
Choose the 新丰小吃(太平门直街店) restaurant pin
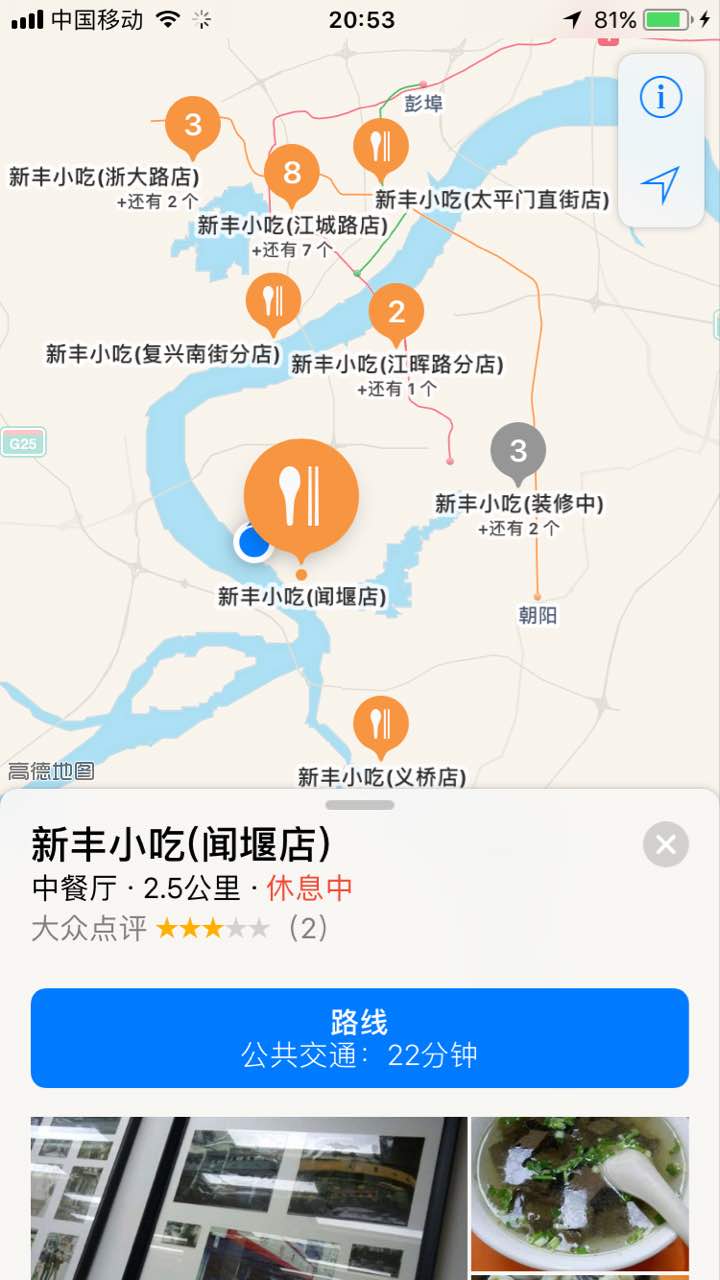coord(381,148)
